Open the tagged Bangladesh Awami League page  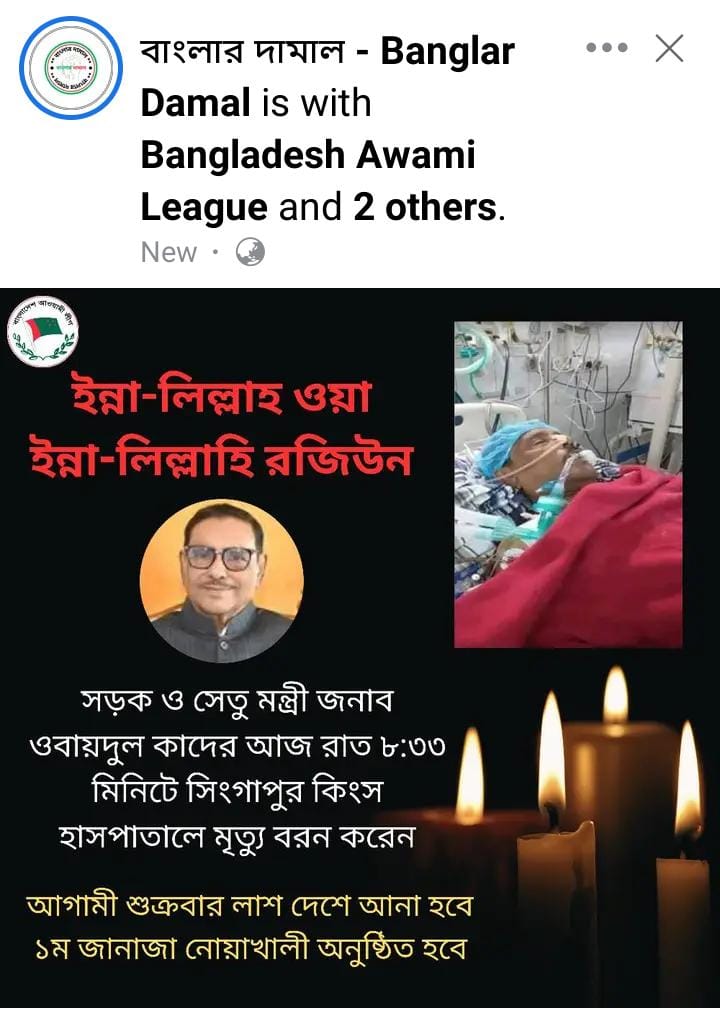click(x=307, y=155)
